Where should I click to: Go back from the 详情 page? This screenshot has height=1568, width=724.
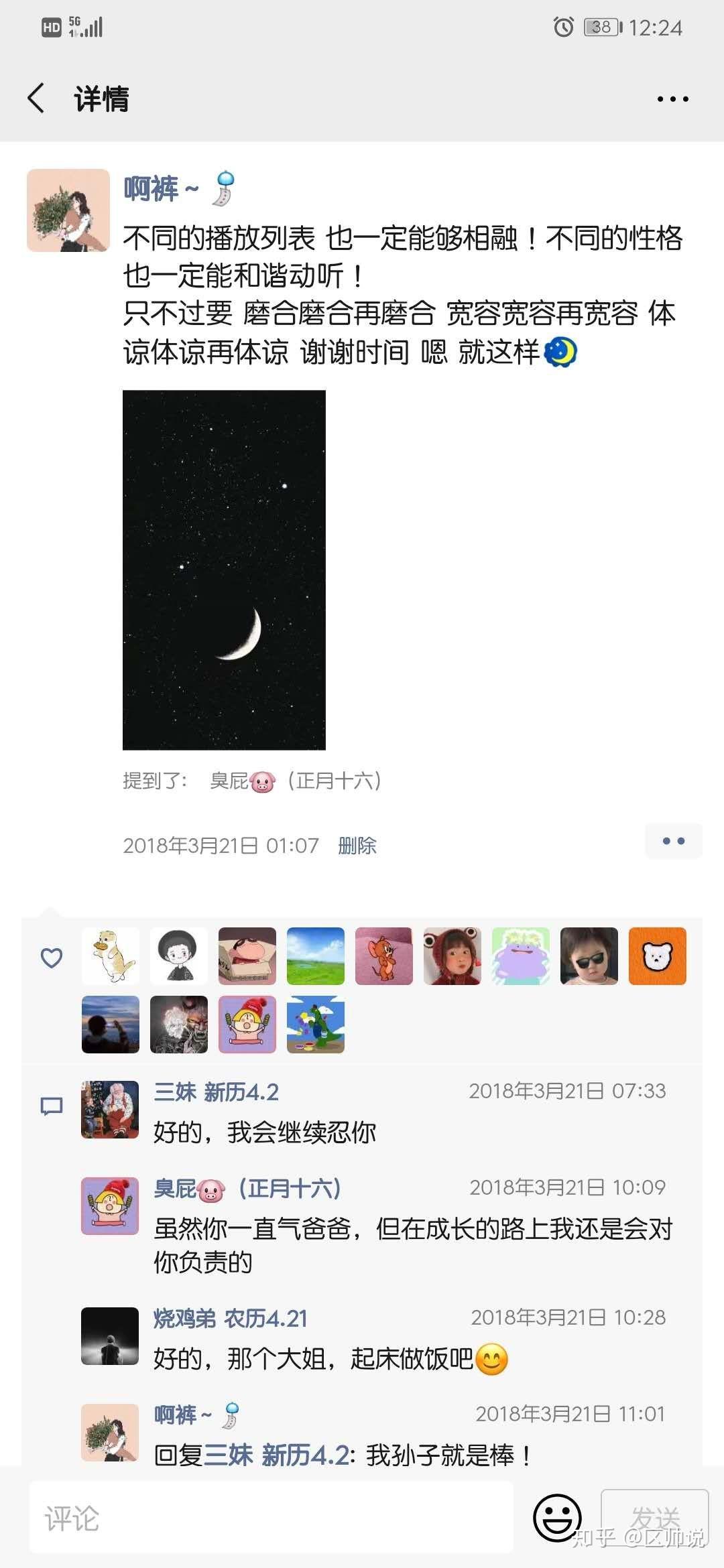(x=37, y=99)
